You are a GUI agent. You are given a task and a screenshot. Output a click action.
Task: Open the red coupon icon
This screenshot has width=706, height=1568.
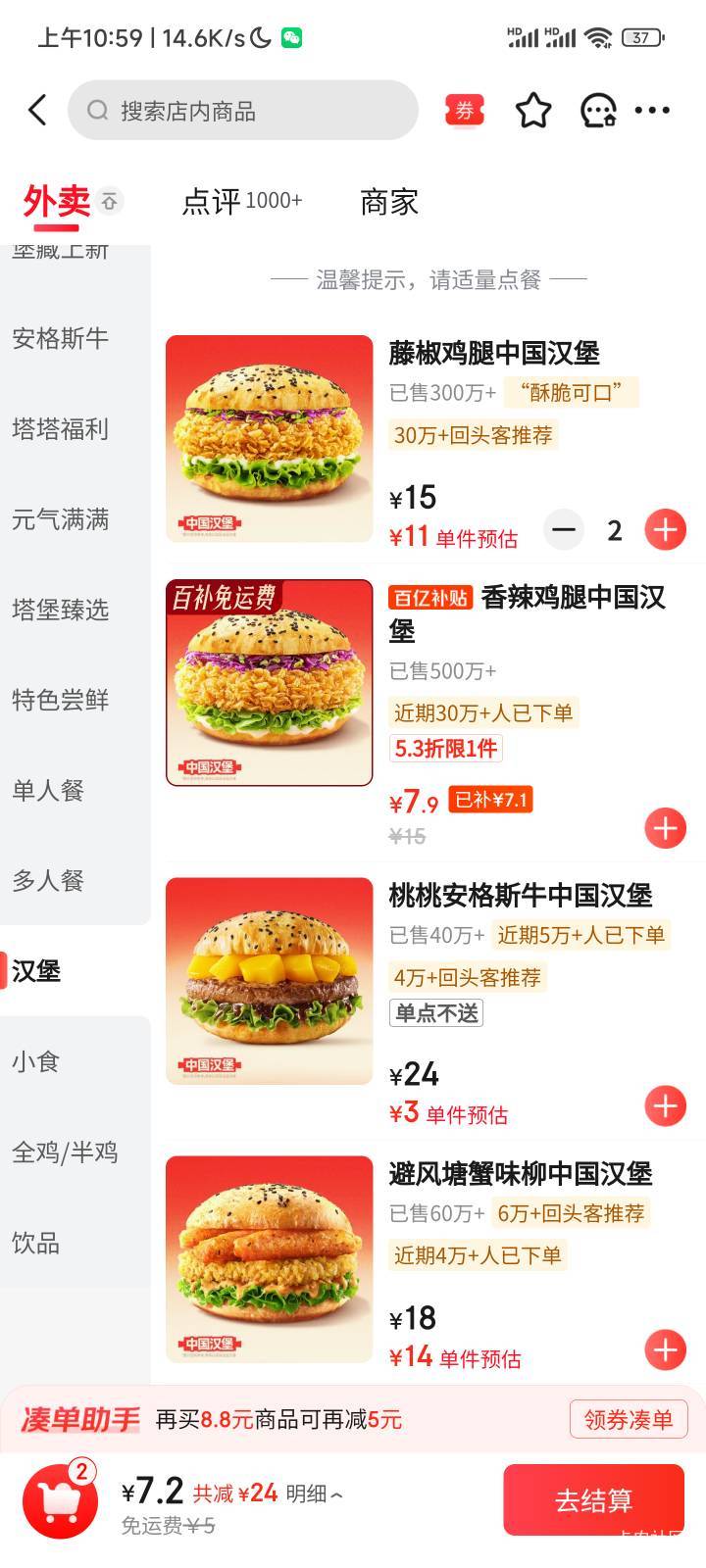465,111
